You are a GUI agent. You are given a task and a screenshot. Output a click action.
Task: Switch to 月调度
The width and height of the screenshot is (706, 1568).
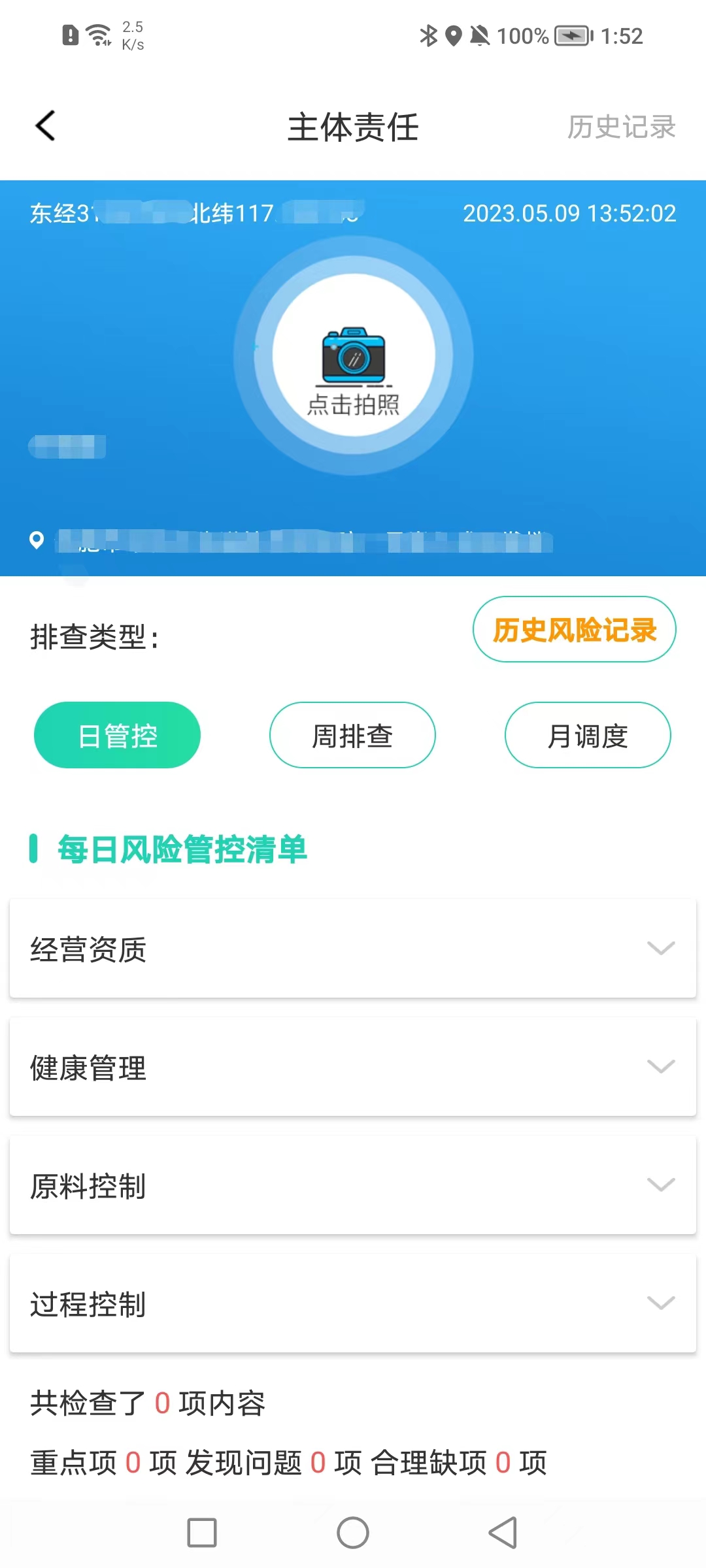coord(587,735)
